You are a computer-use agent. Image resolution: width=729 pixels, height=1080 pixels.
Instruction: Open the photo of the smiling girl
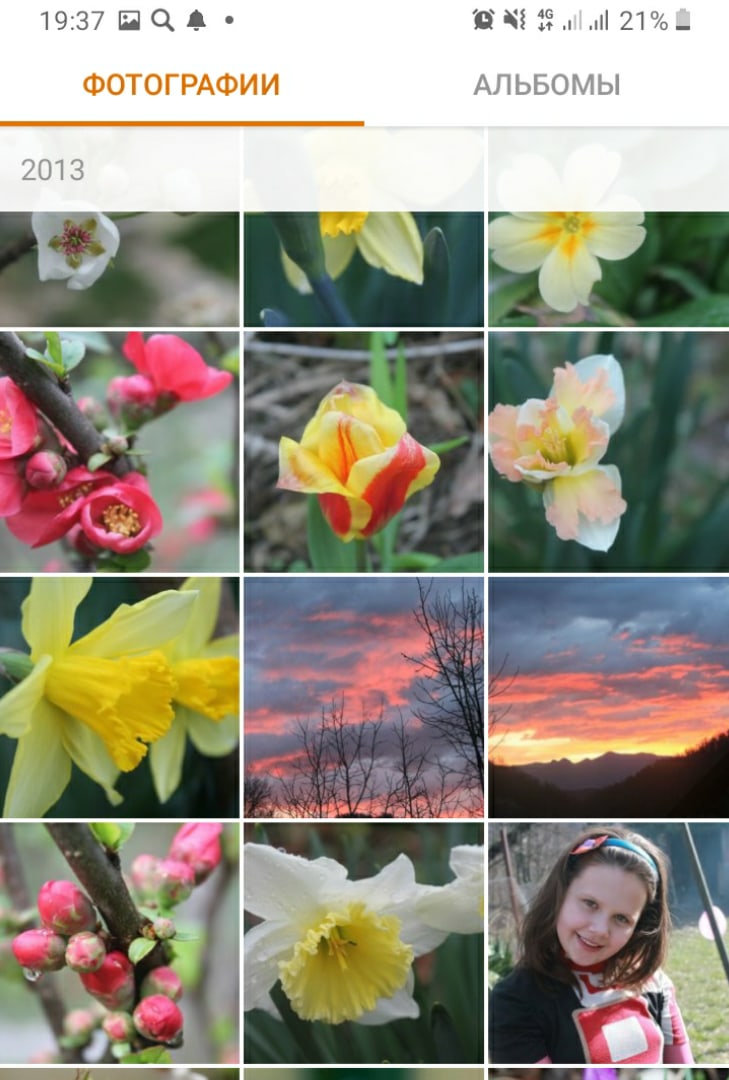[608, 942]
